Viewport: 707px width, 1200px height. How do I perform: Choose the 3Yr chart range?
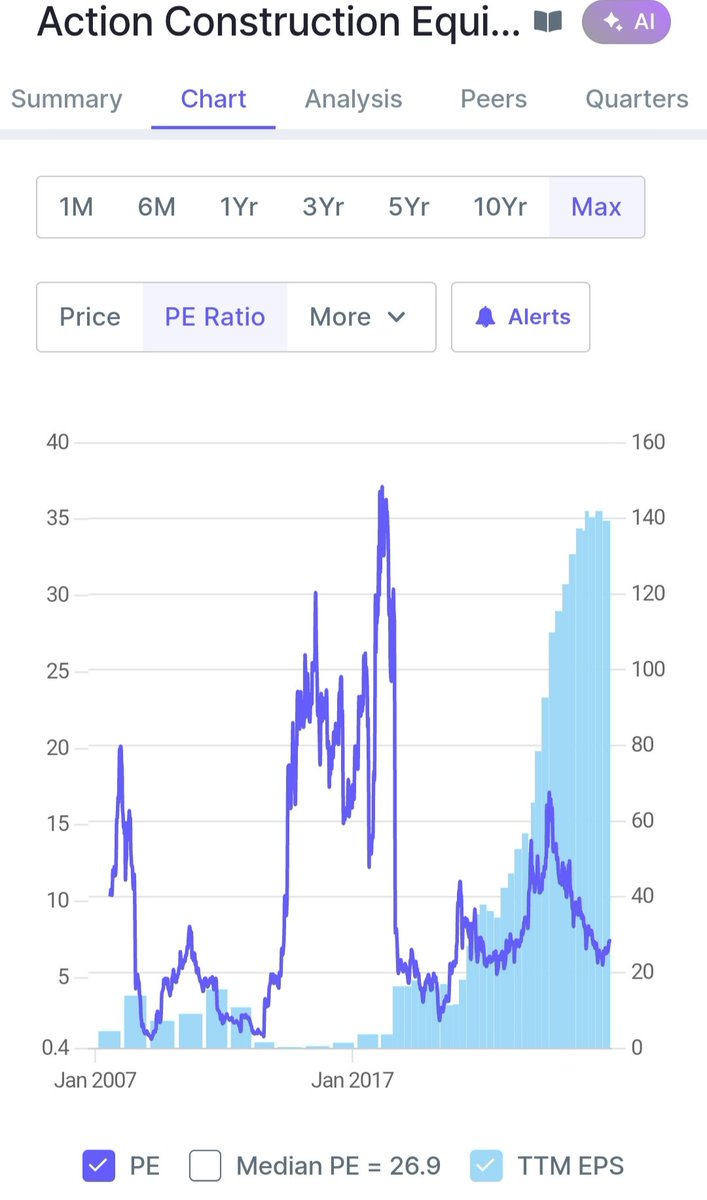coord(323,207)
